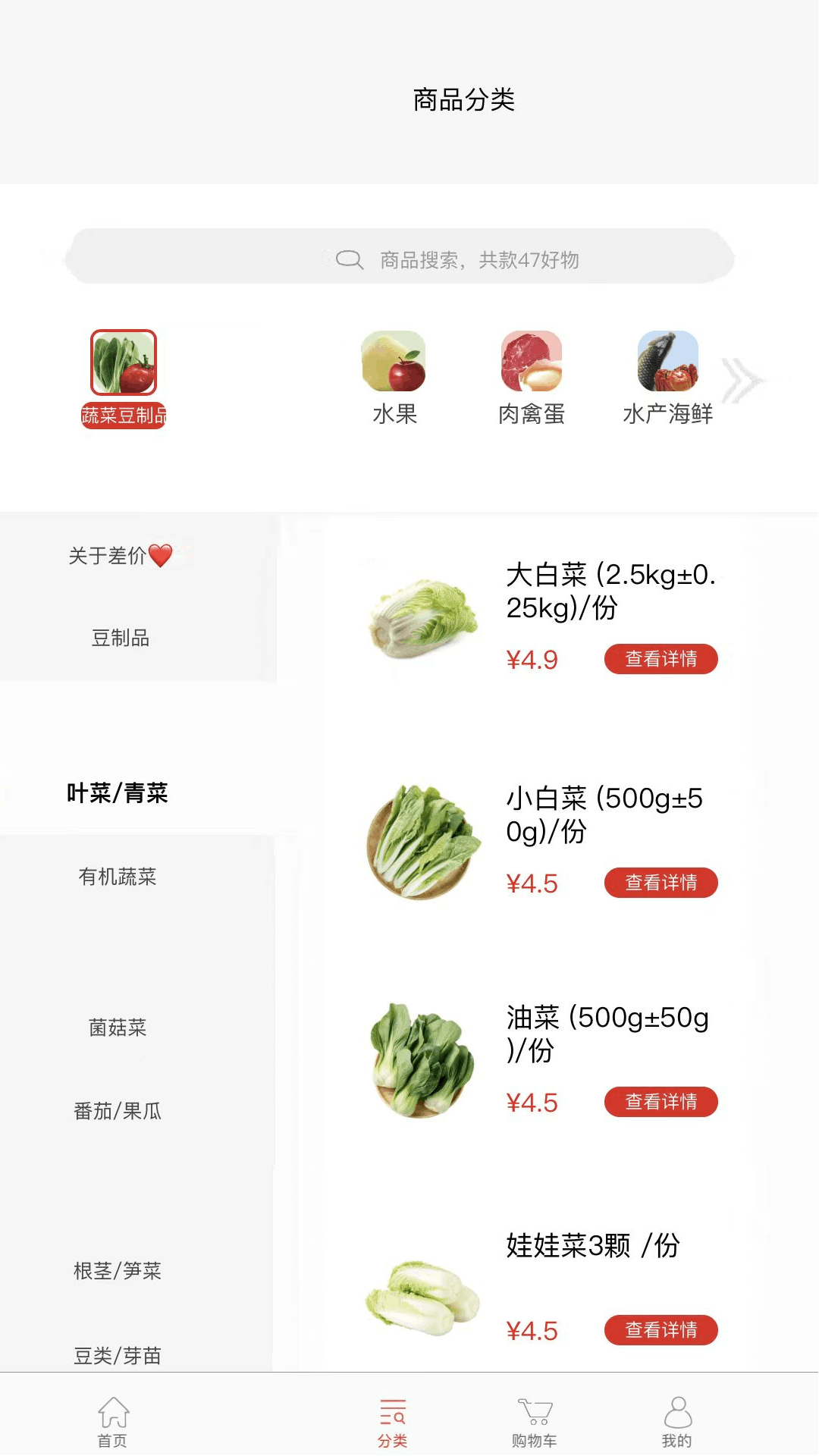Select the 肉禽蛋 category

532,378
